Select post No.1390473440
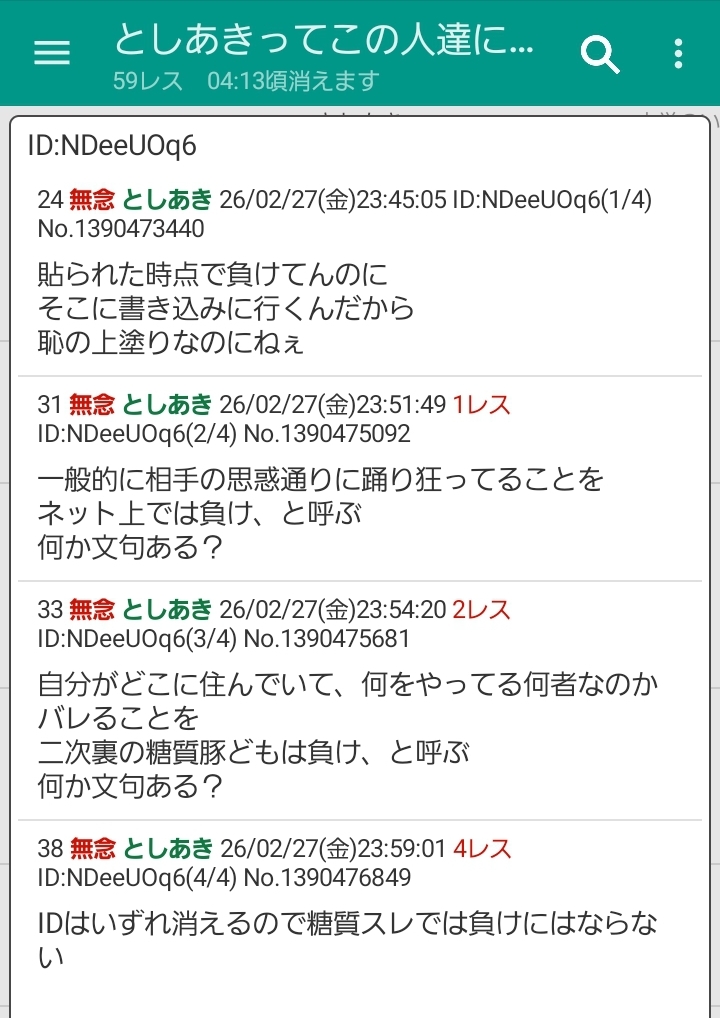The image size is (720, 1018). click(x=121, y=229)
